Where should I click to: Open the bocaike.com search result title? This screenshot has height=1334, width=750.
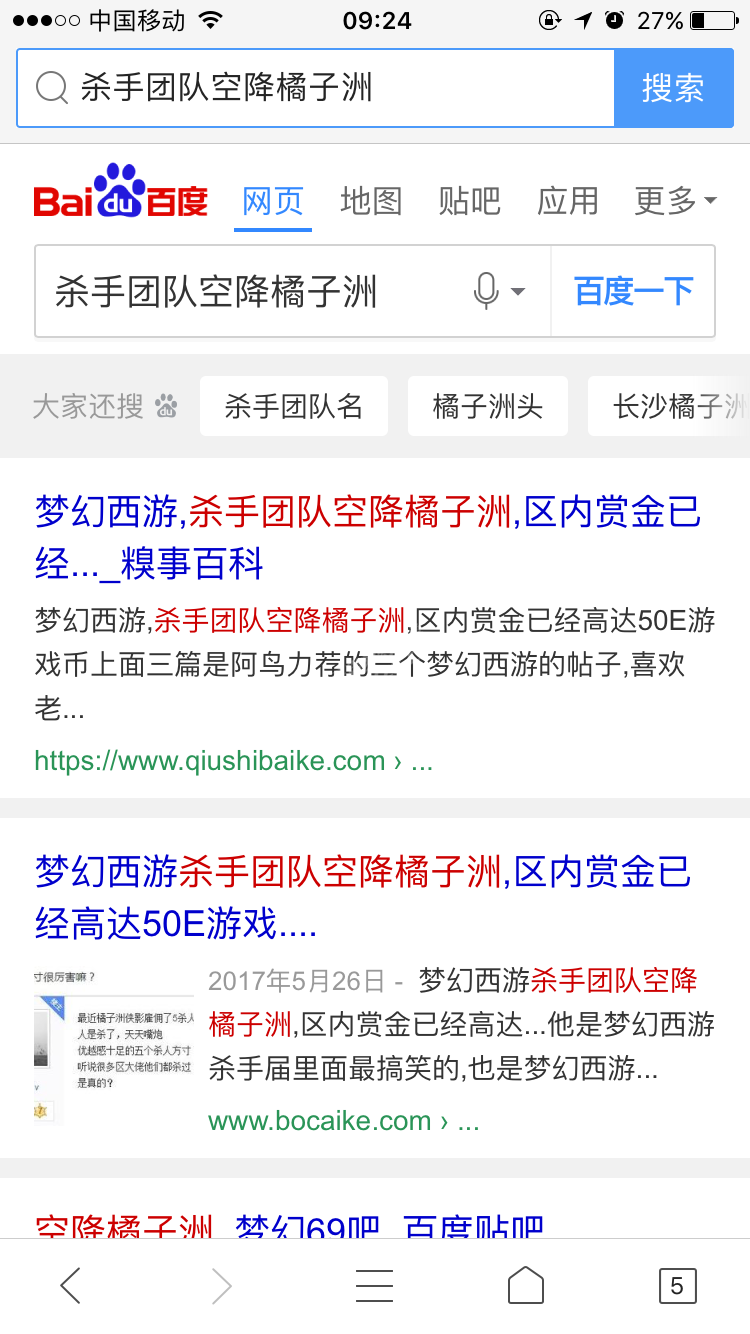click(363, 898)
